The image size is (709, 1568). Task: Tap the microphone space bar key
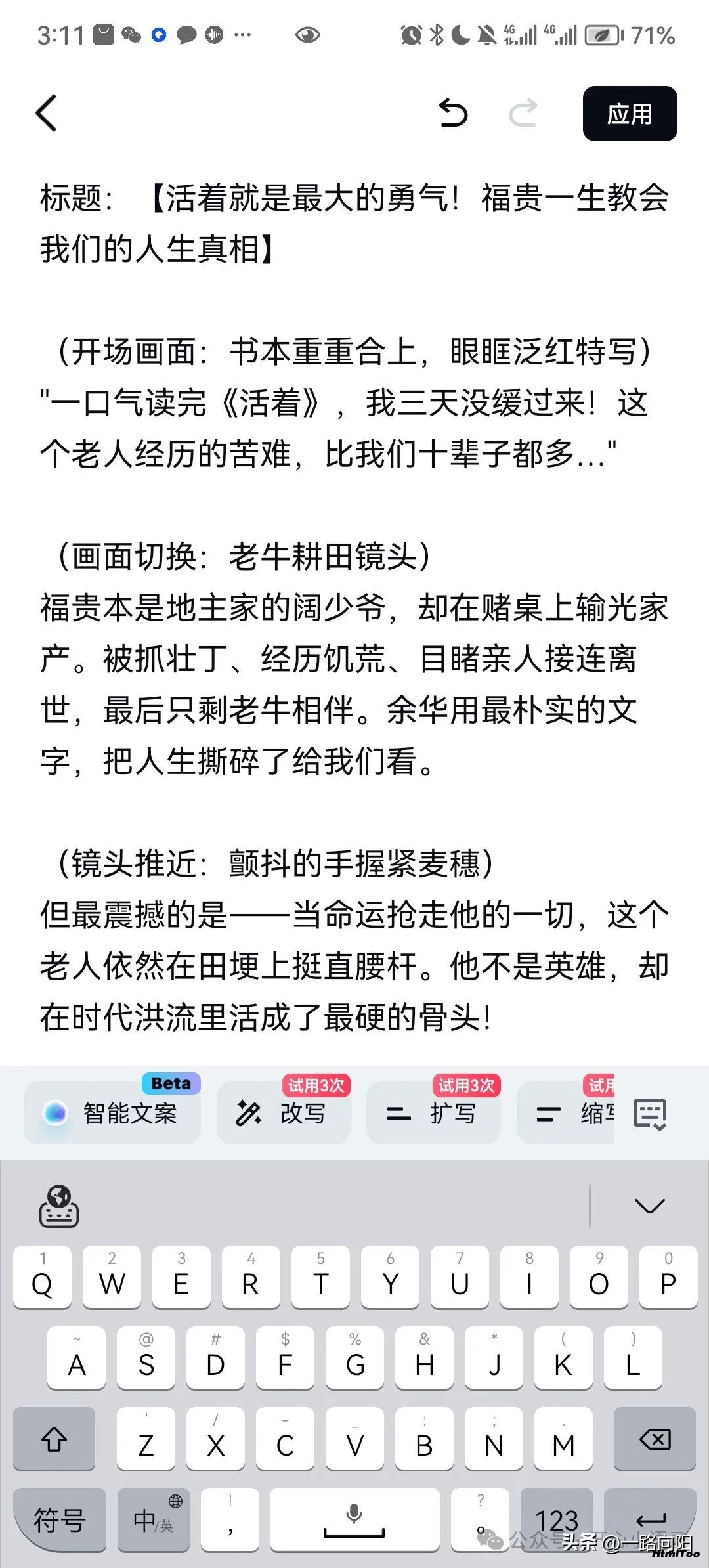354,1519
